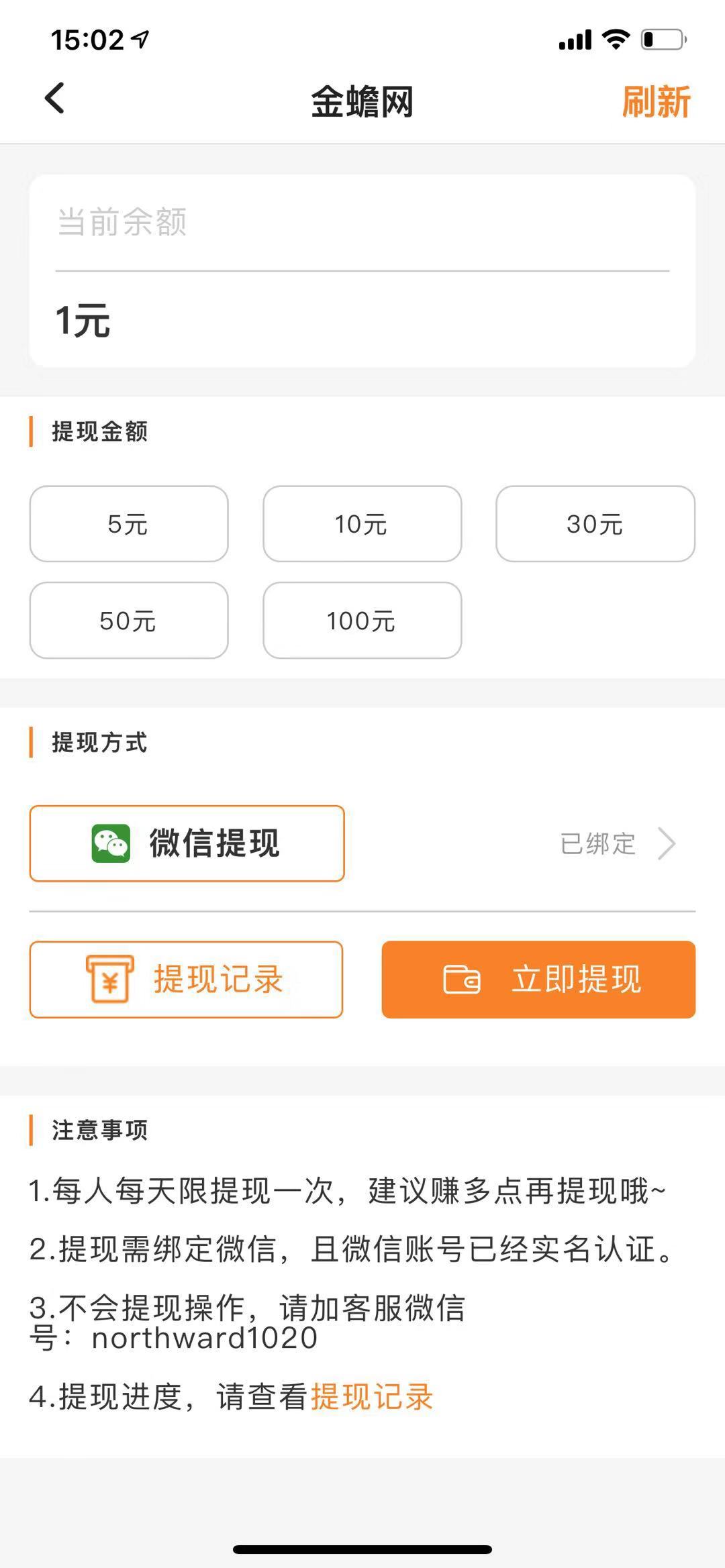Tap 刷新 in the top right corner
Image resolution: width=725 pixels, height=1568 pixels.
[x=656, y=102]
